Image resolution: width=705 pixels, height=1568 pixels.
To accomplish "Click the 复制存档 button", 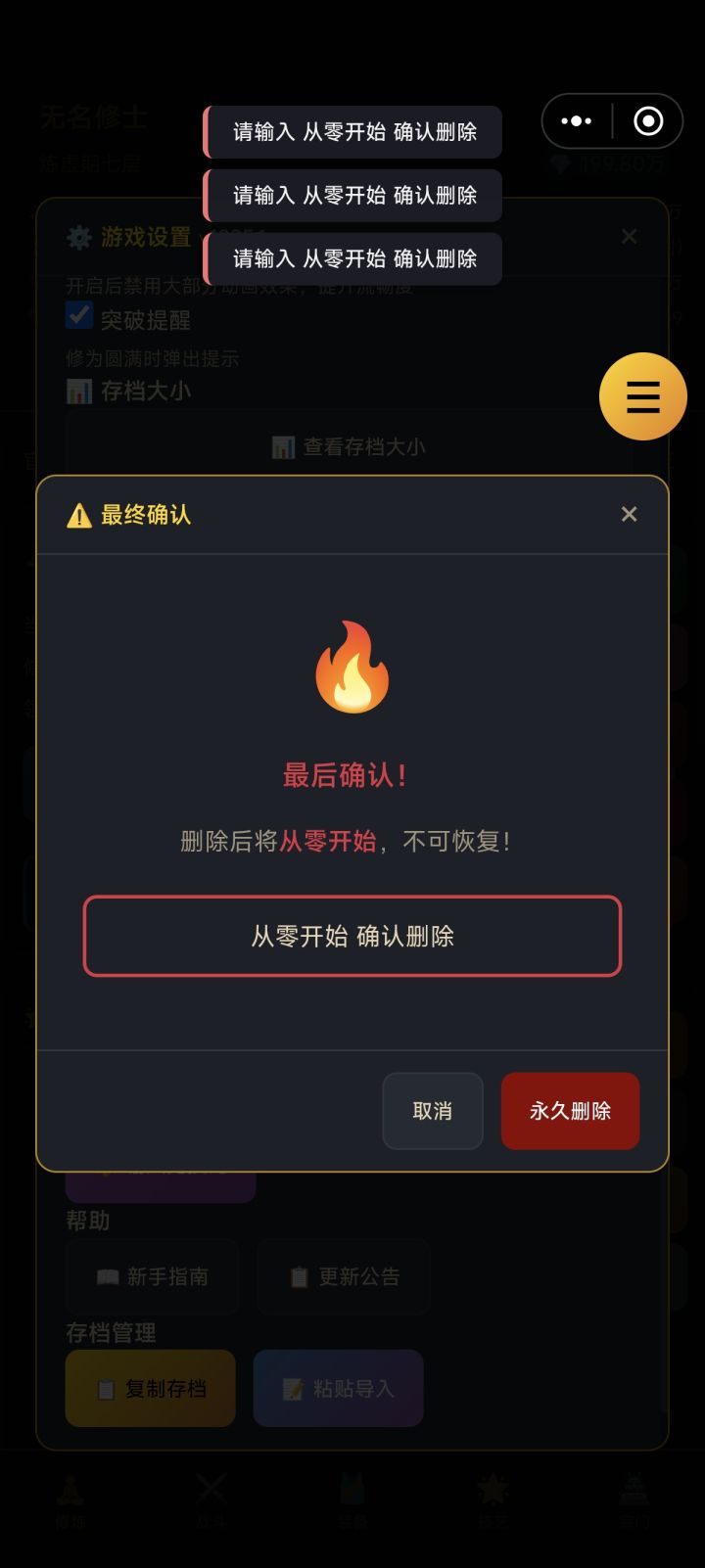I will pos(150,1388).
